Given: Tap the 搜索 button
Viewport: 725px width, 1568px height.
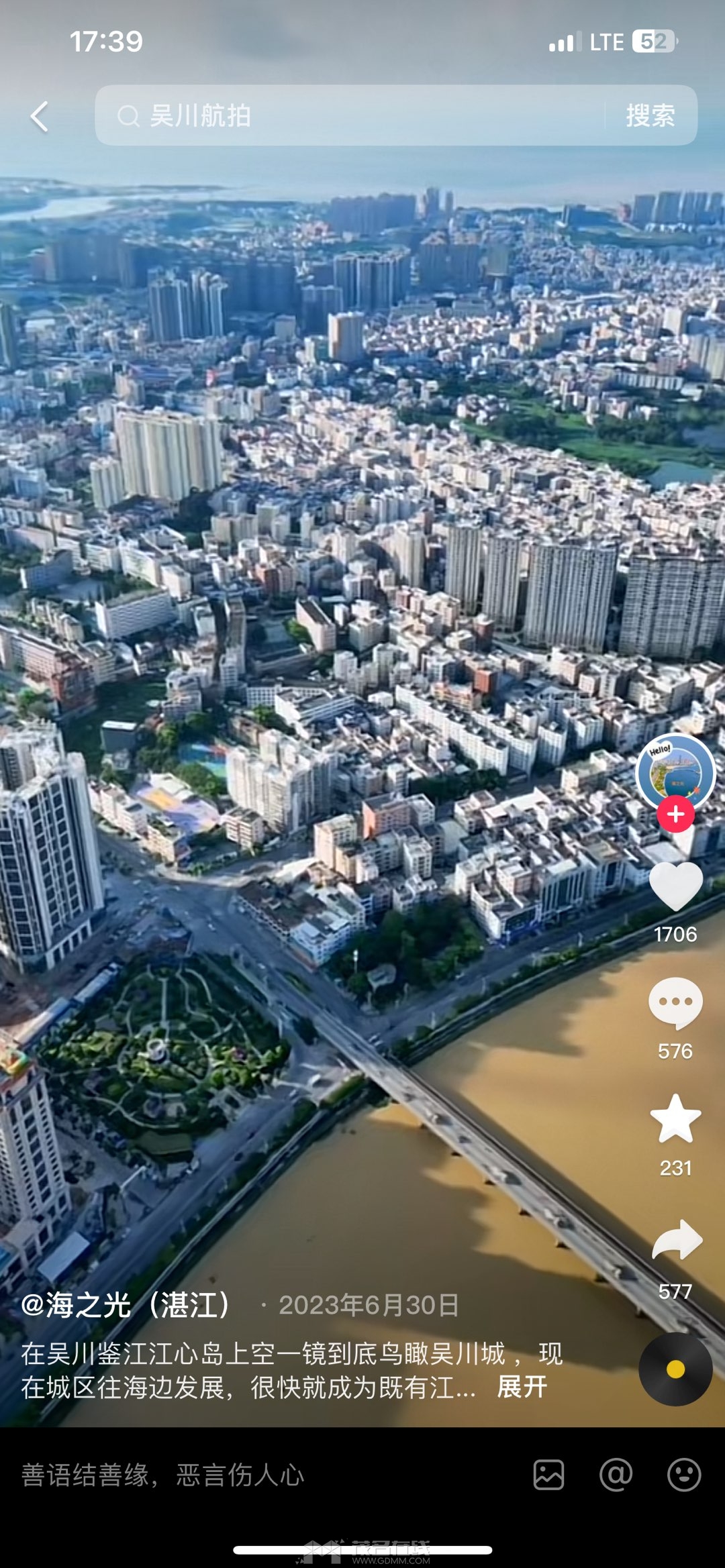Looking at the screenshot, I should click(x=650, y=115).
